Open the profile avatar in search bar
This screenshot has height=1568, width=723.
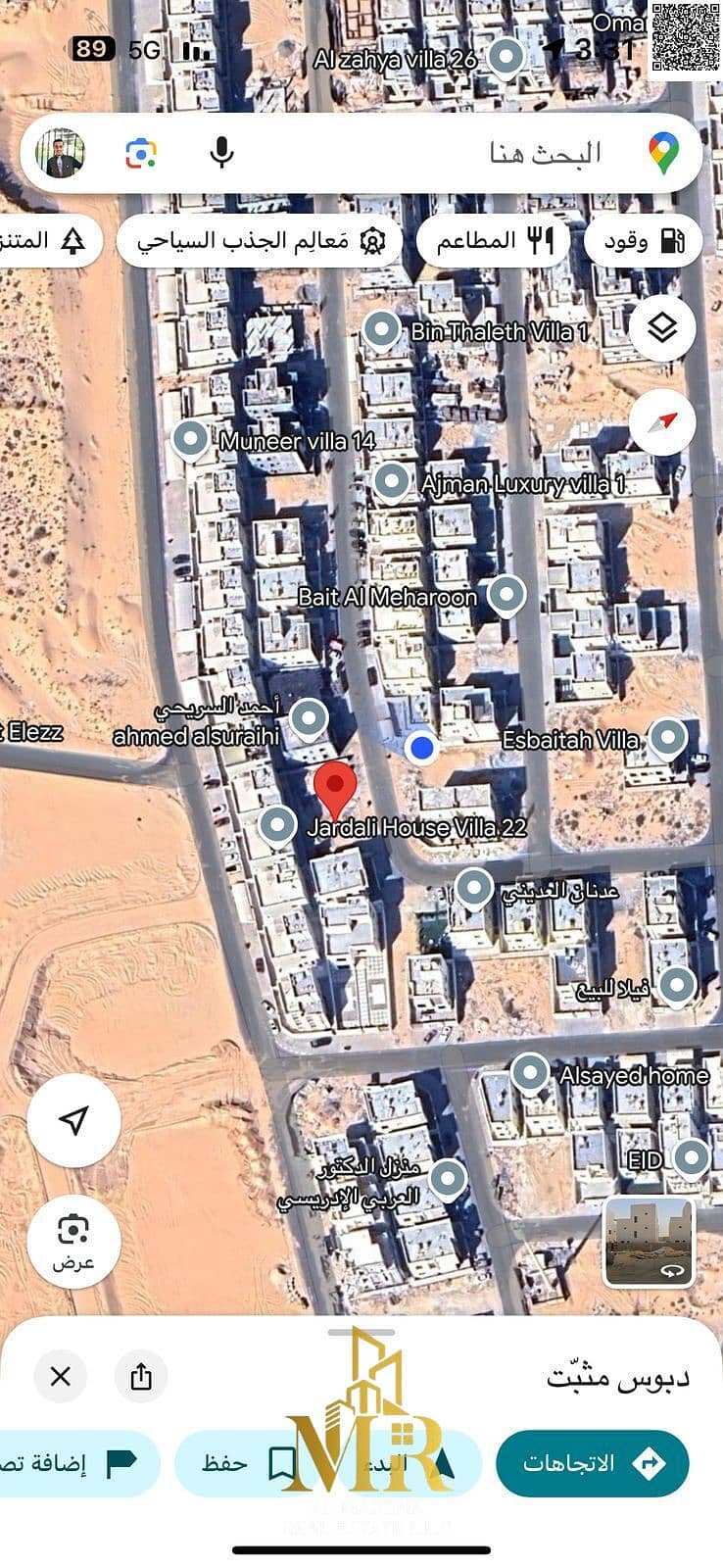[x=61, y=154]
